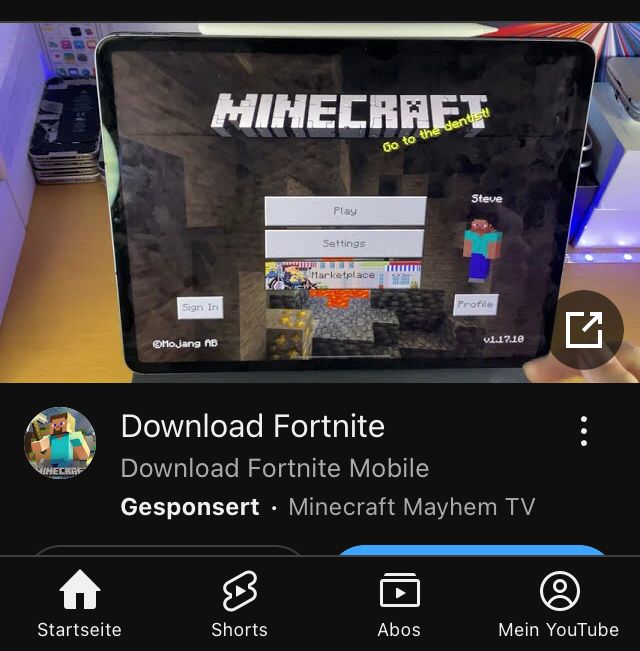Switch to the Shorts tab
Image resolution: width=640 pixels, height=651 pixels.
[x=239, y=605]
